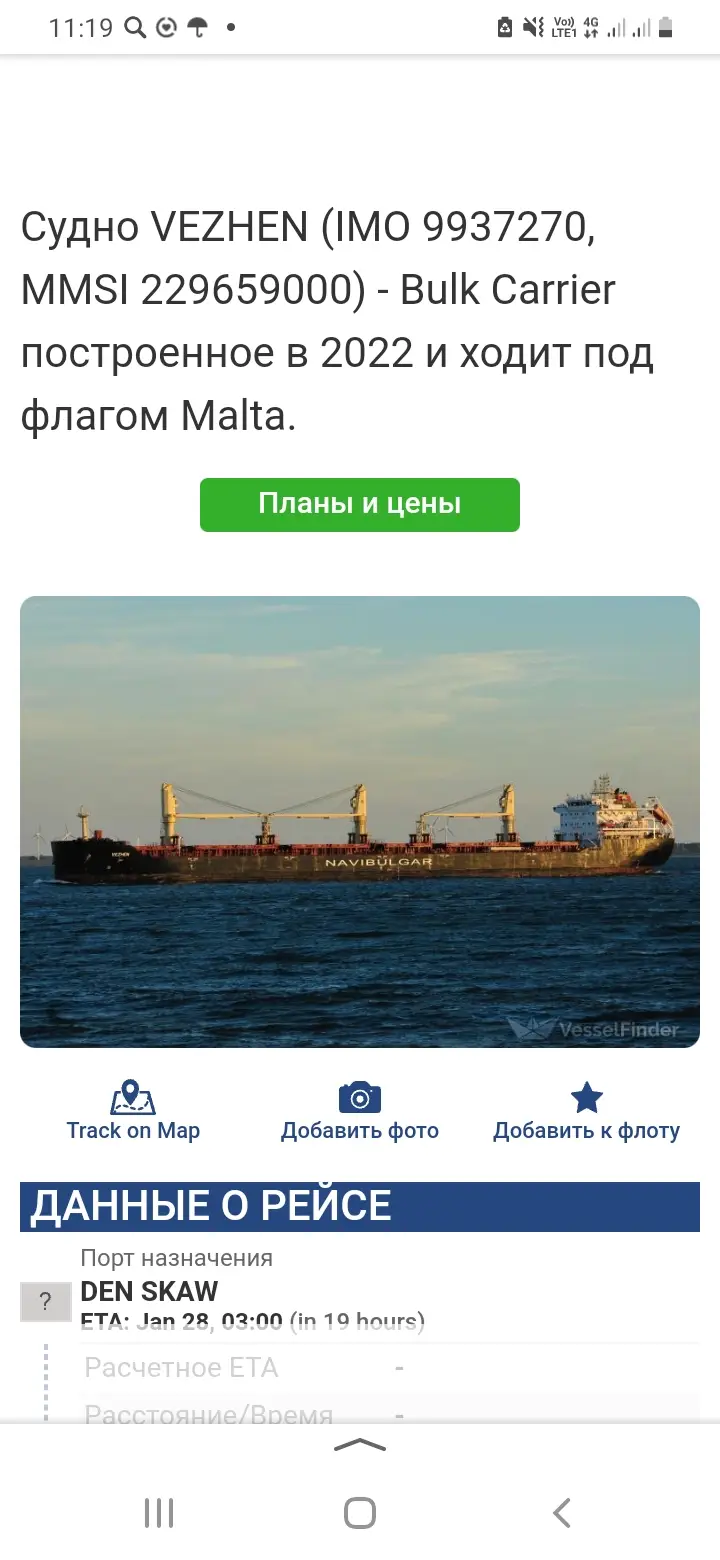
Task: Add the vessel via Добавить к флоту
Action: [x=587, y=1111]
